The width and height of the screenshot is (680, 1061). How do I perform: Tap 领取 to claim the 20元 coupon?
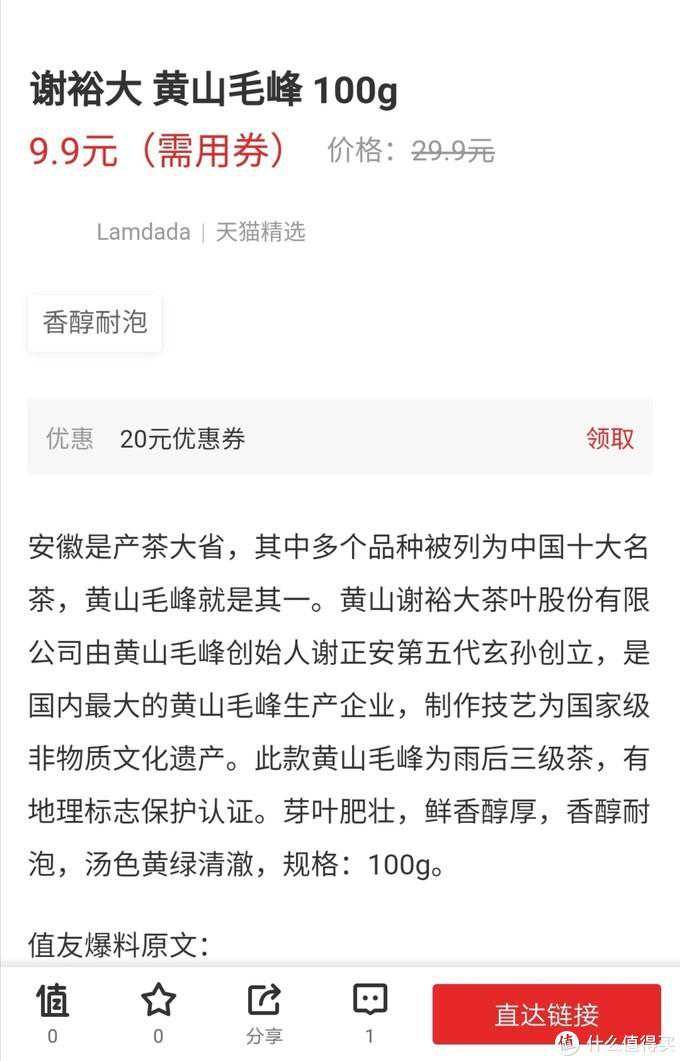(610, 438)
